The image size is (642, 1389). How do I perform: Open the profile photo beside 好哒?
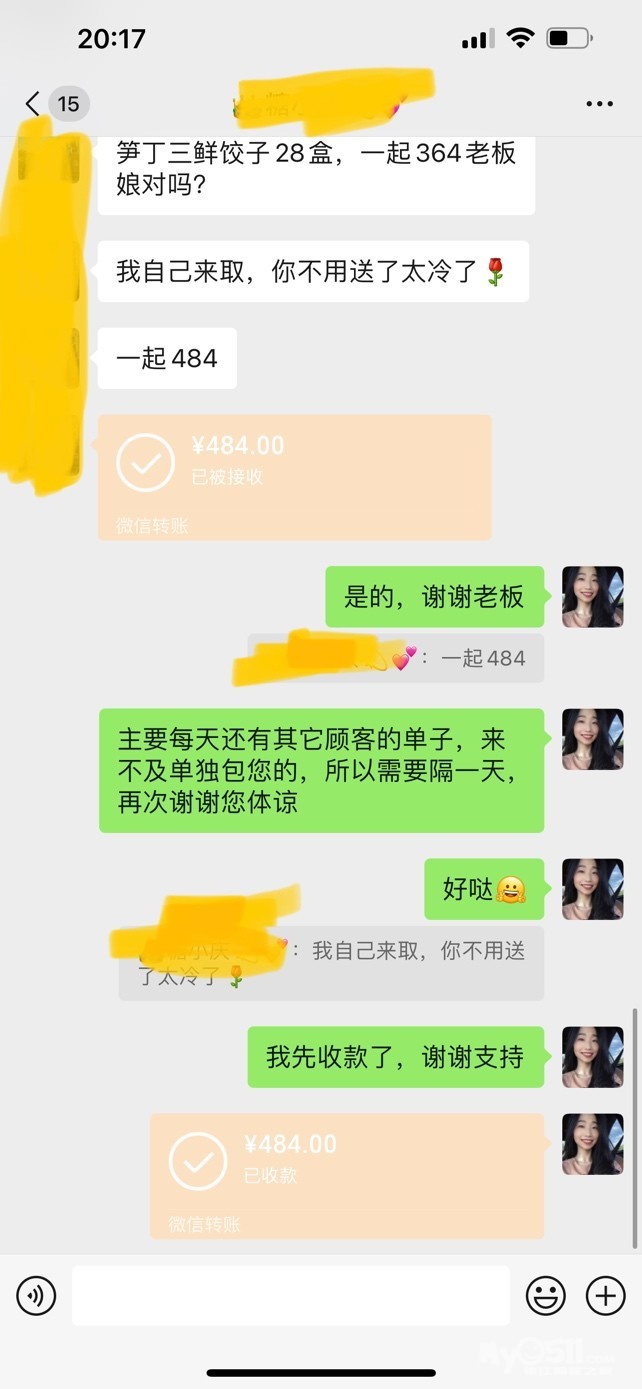(x=593, y=889)
